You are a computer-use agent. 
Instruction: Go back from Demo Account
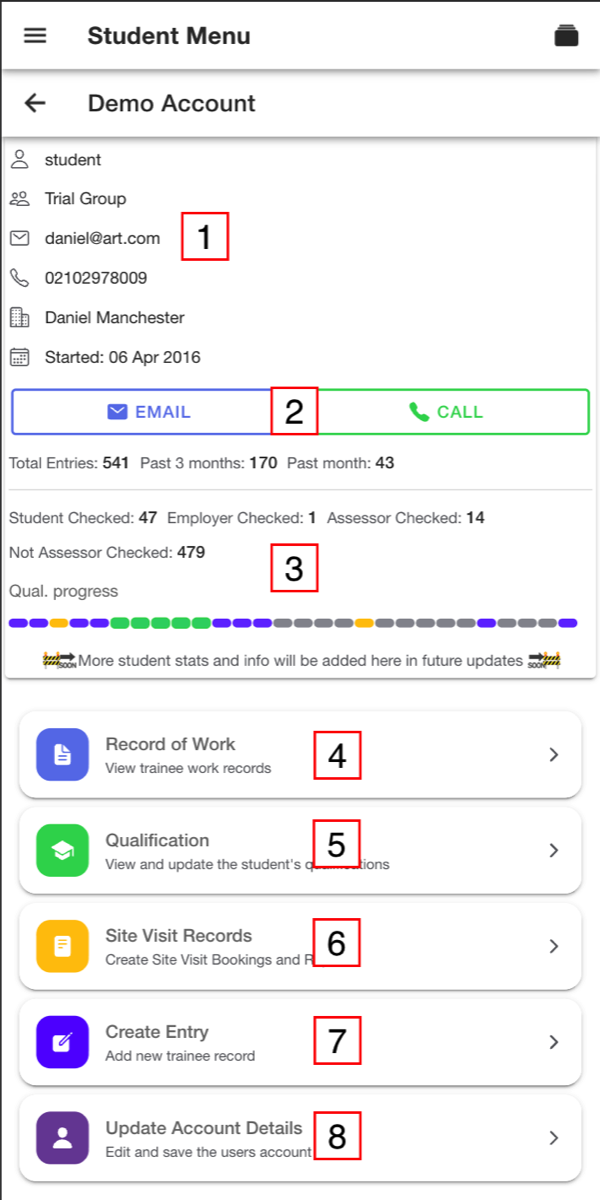35,103
